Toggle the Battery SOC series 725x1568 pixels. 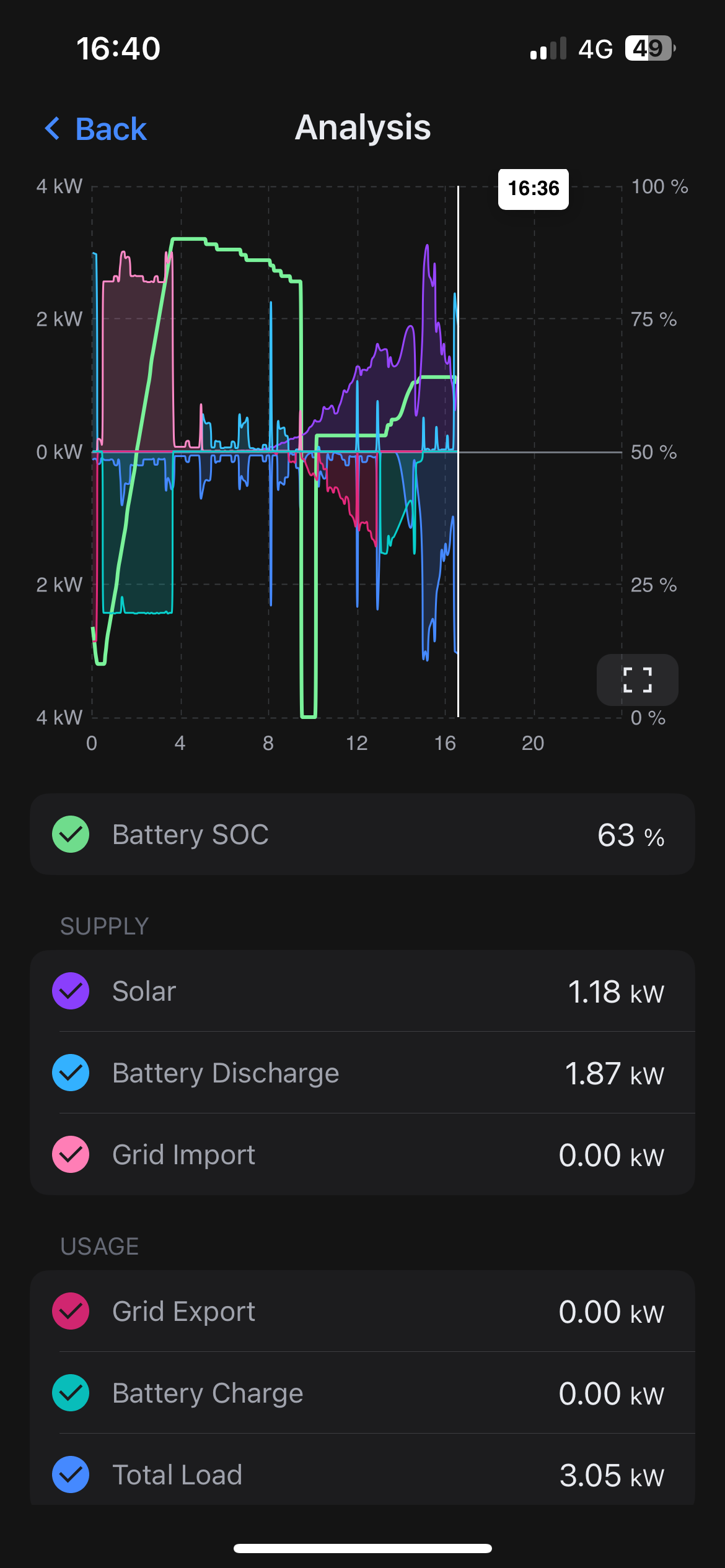(x=71, y=834)
